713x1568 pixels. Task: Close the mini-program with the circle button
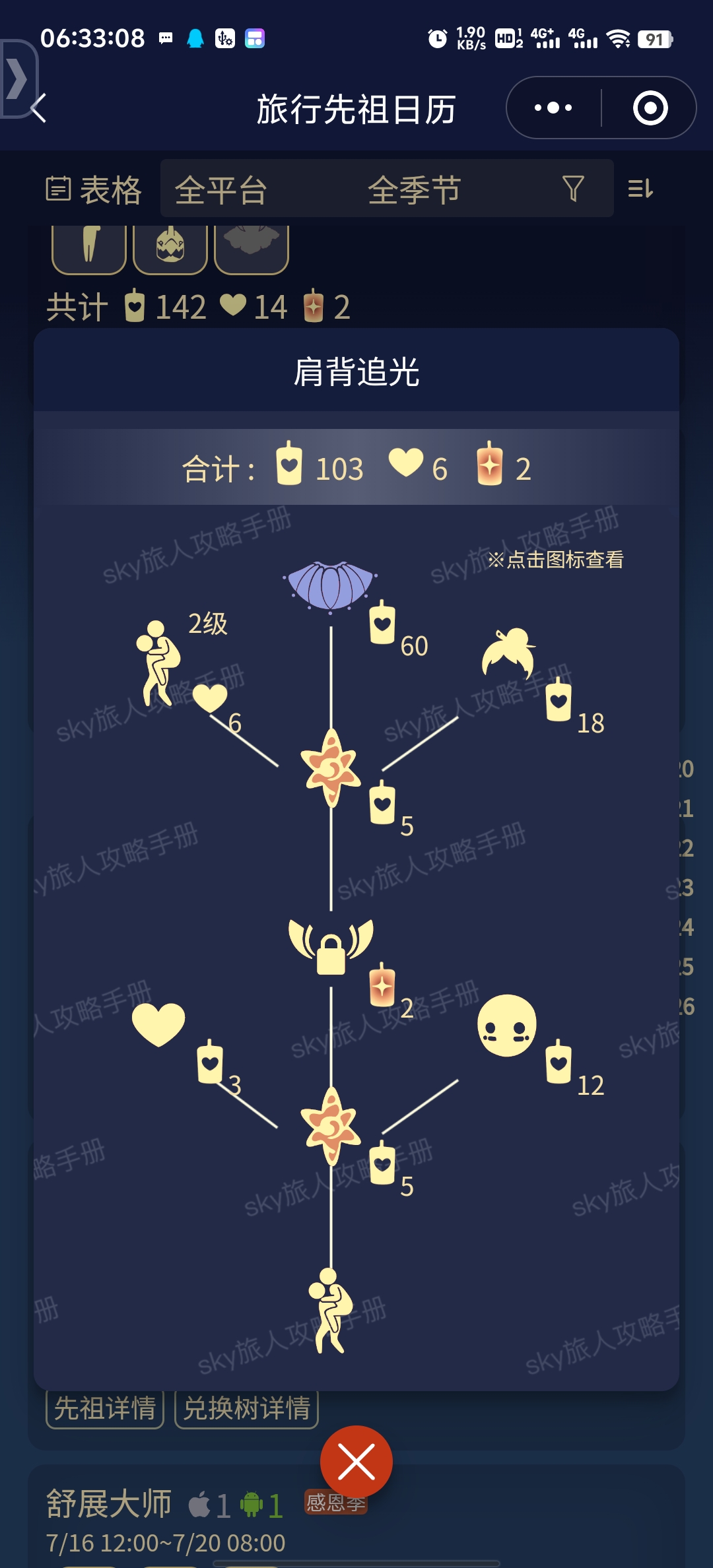coord(650,108)
